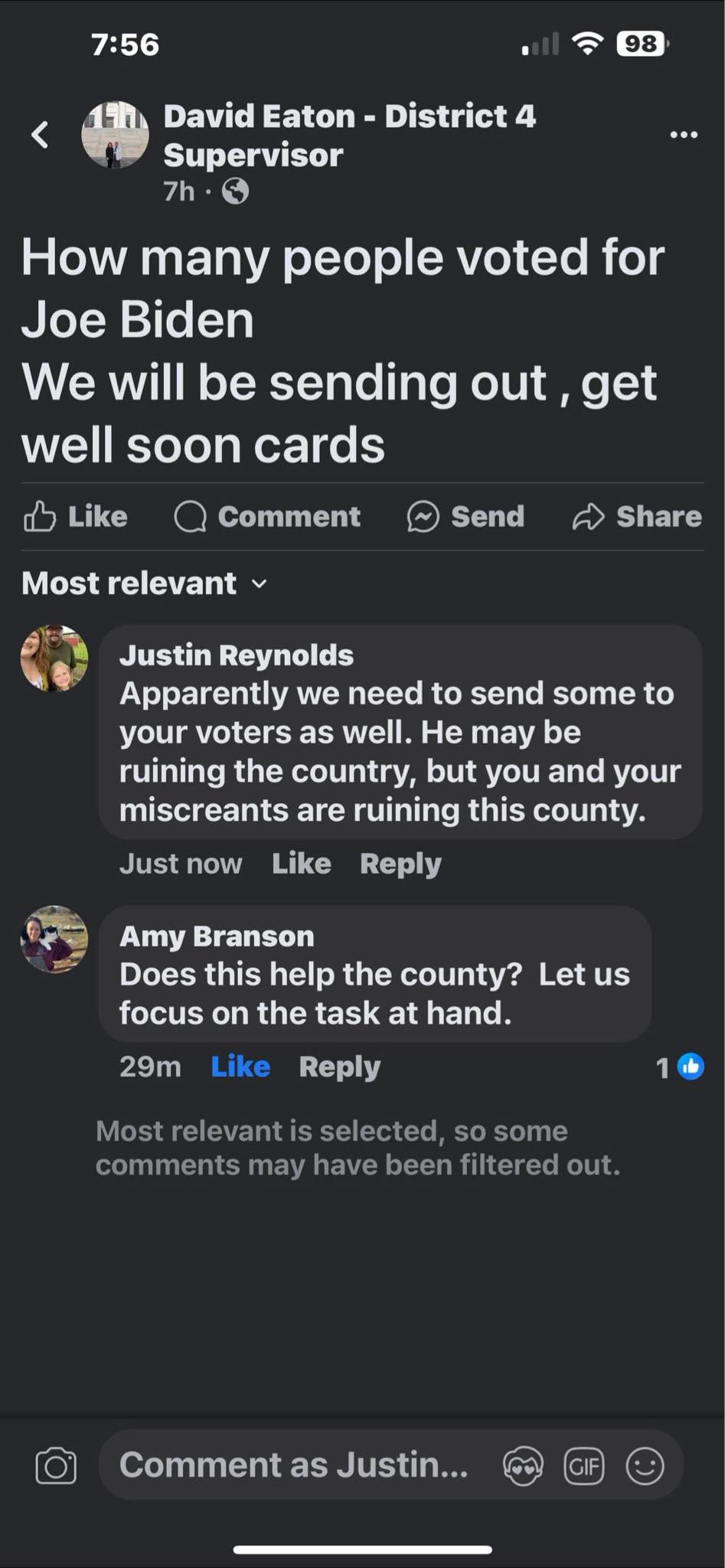The height and width of the screenshot is (1568, 725).
Task: Open Justin Reynolds' profile from his name
Action: (236, 655)
